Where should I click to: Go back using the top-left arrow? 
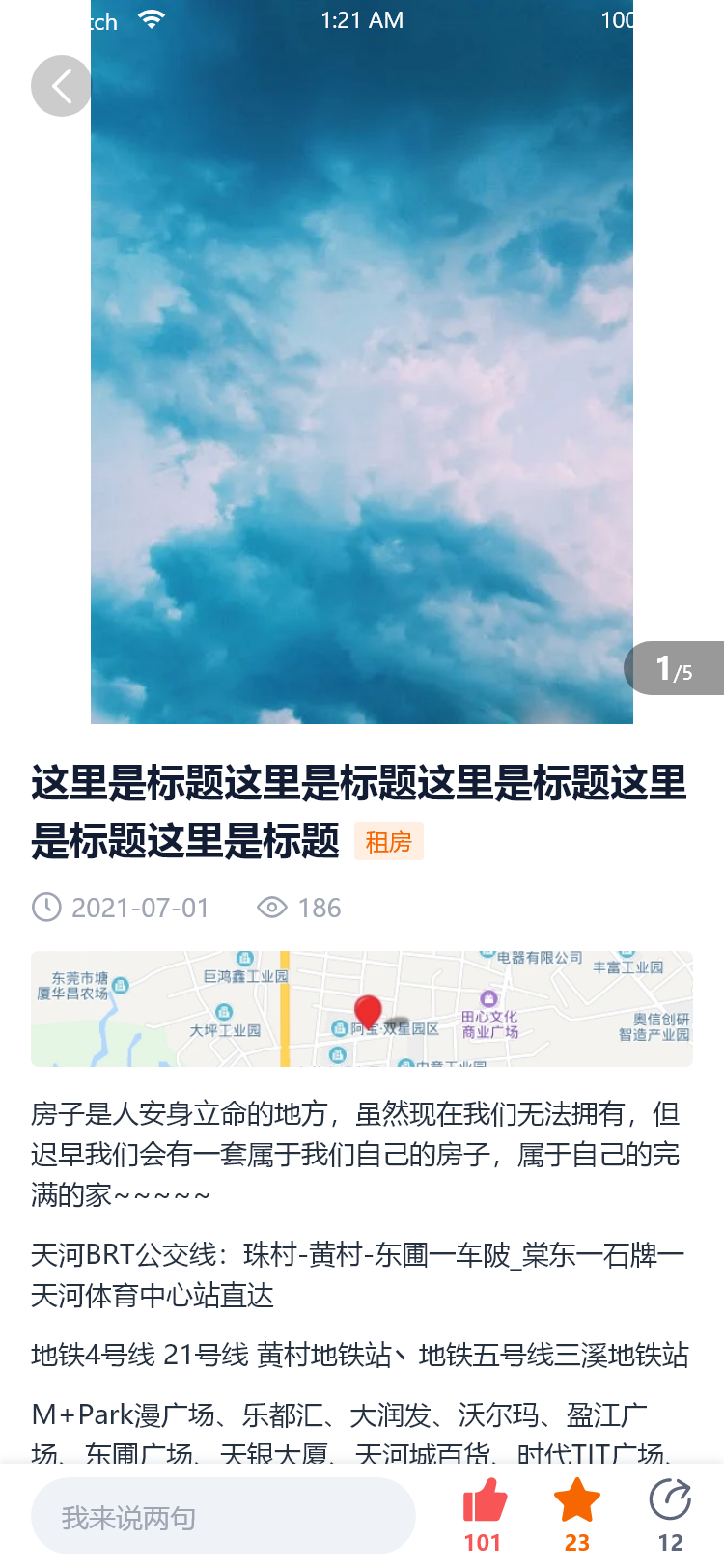point(62,86)
